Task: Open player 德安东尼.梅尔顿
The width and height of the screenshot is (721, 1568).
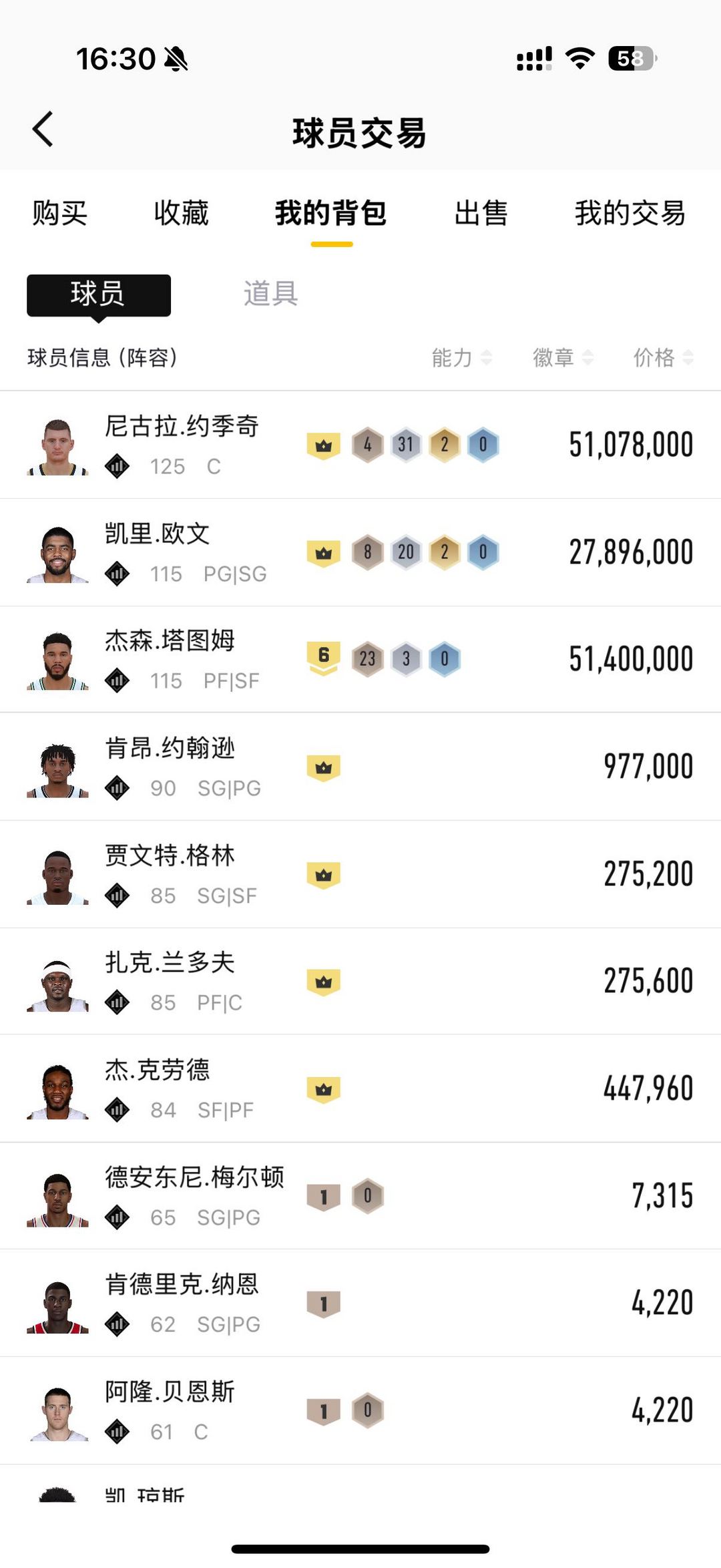Action: click(360, 1196)
